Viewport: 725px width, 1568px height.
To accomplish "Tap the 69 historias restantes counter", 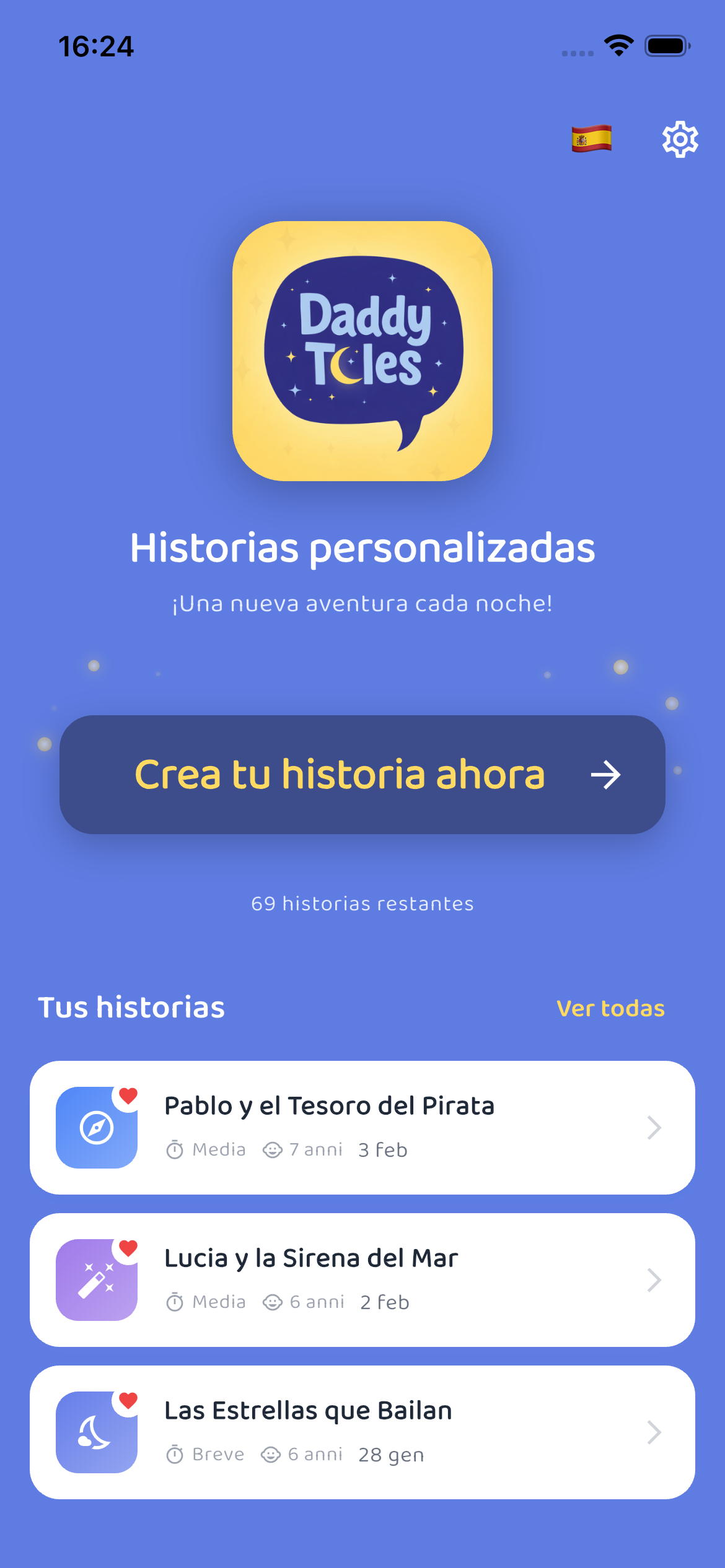I will point(362,904).
